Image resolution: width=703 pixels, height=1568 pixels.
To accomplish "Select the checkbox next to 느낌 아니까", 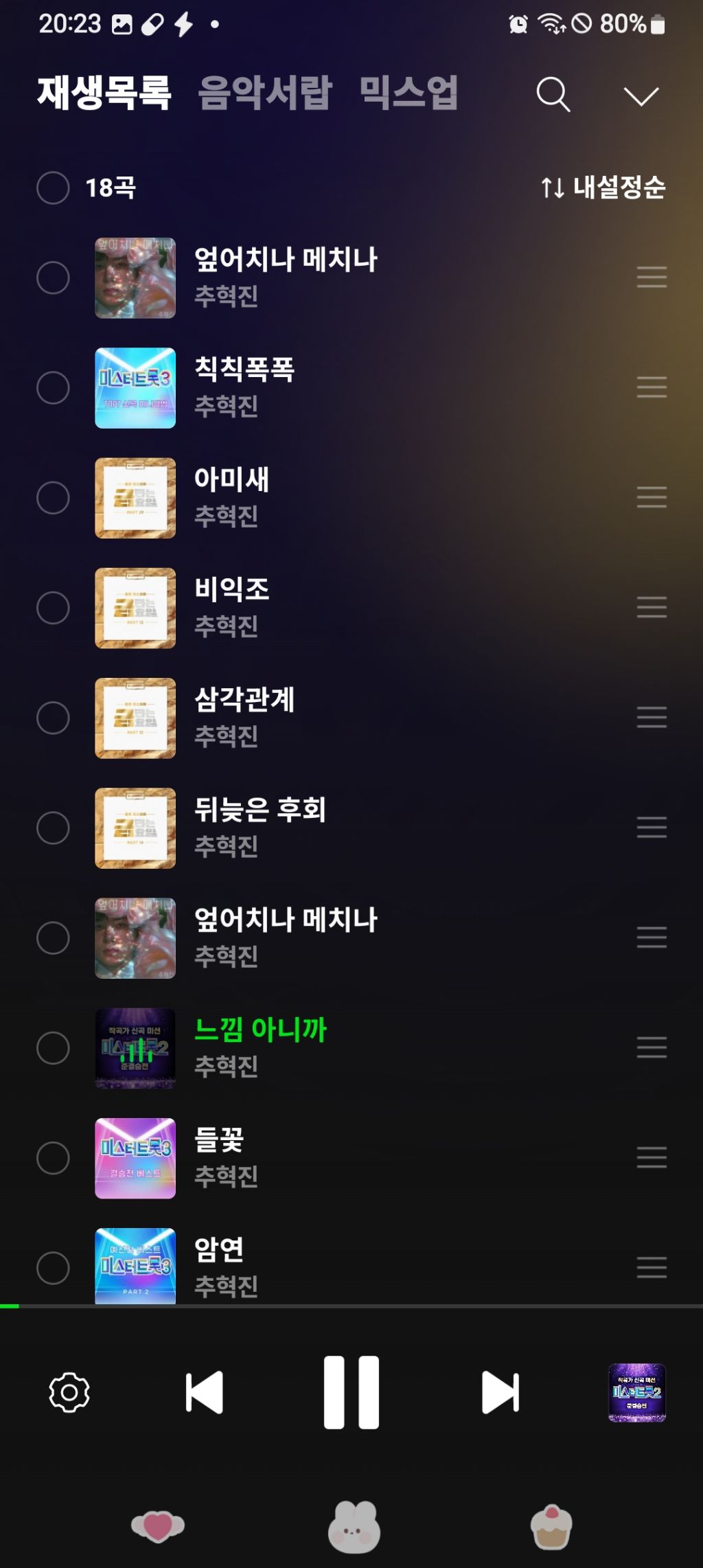I will 53,1048.
